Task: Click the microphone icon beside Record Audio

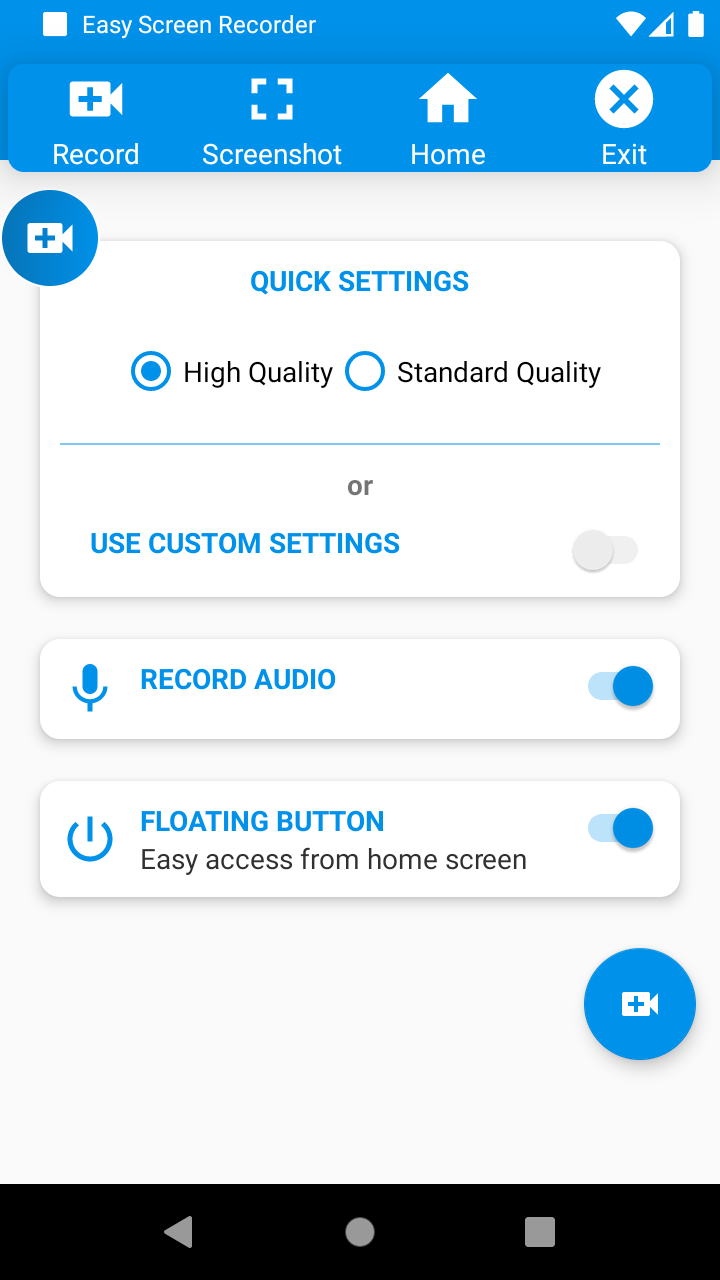Action: (x=90, y=686)
